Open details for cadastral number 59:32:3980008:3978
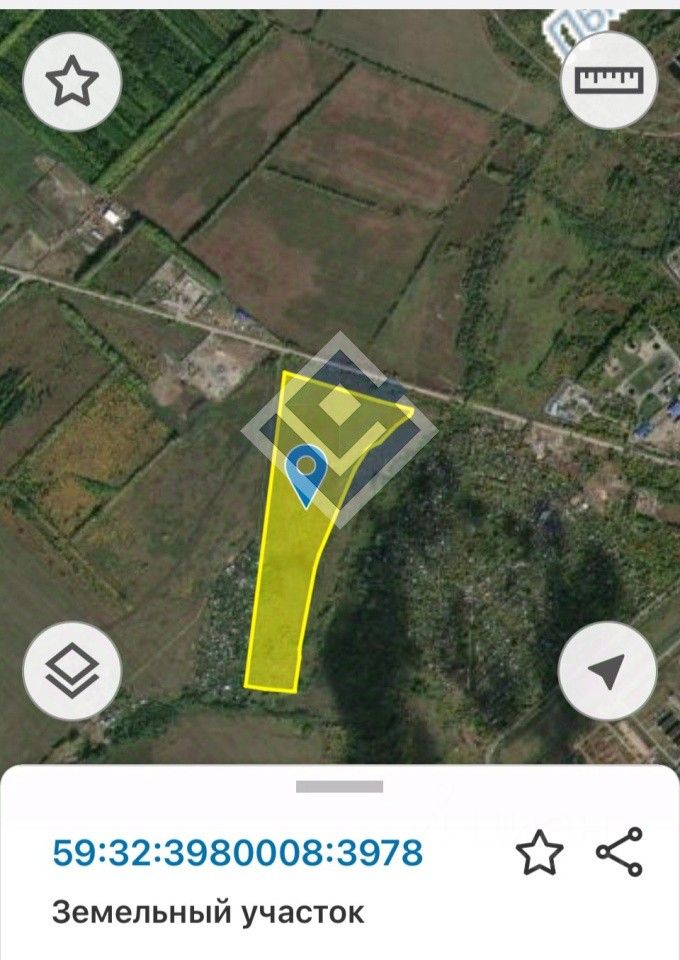Screen dimensions: 680x960 pos(238,854)
